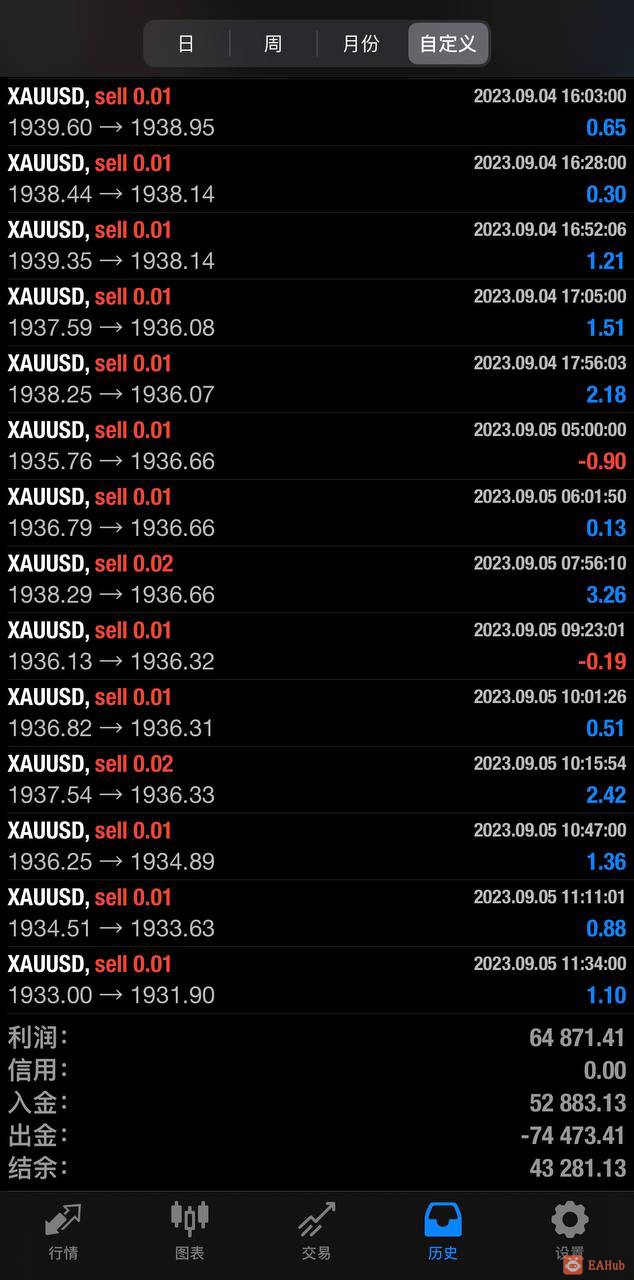Expand the trade closed at 2023.09.04 16:52:06
The height and width of the screenshot is (1280, 634).
(x=316, y=246)
